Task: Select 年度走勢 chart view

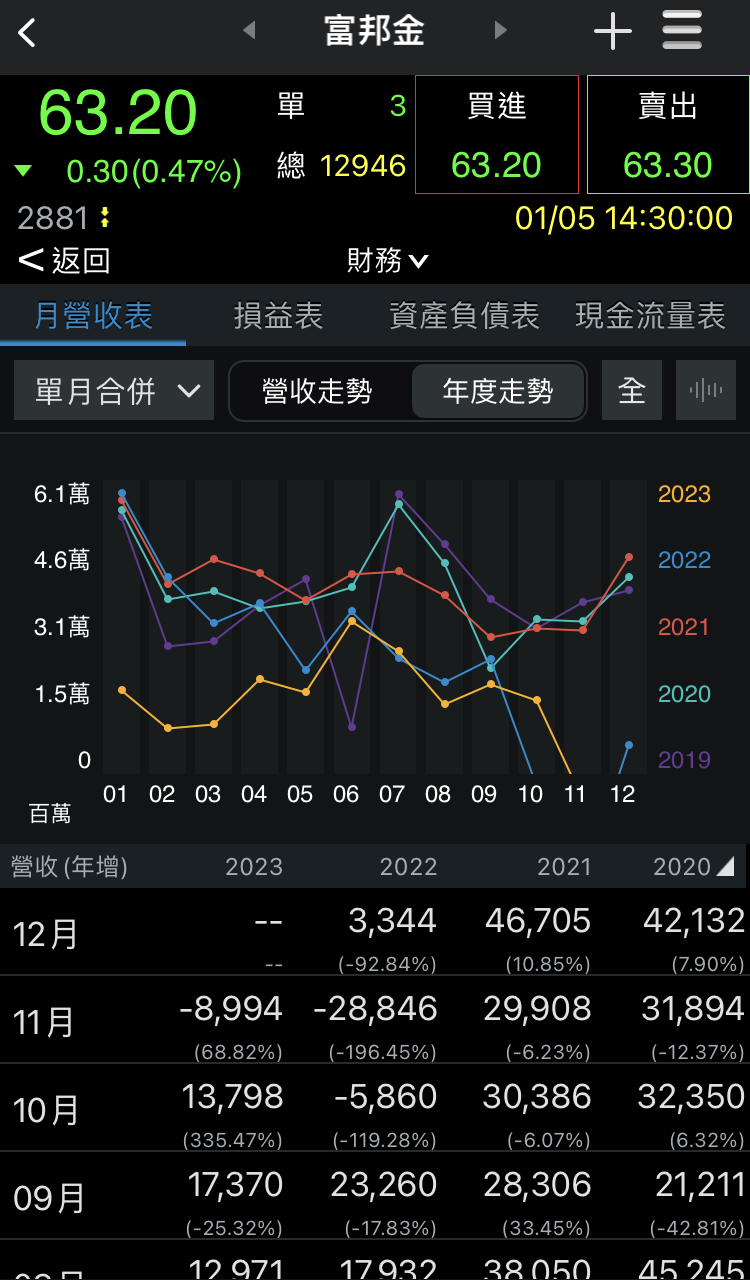Action: (x=497, y=391)
